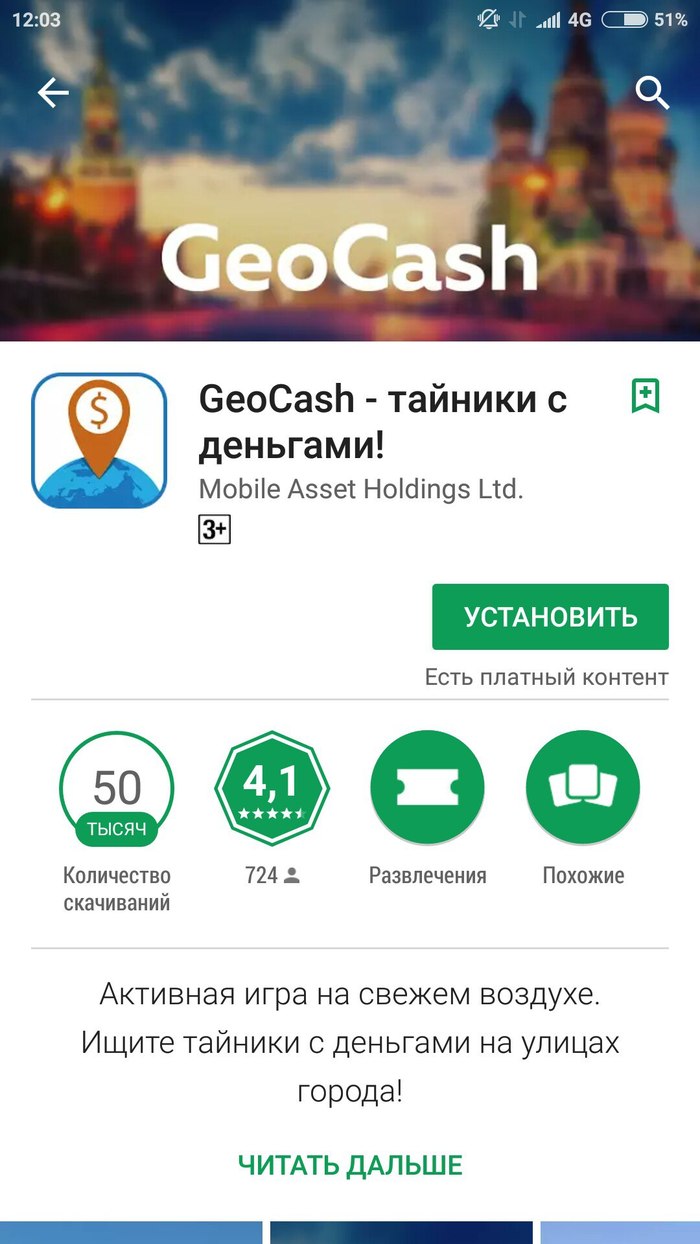Tap the УСТАНОВИТЬ install button

point(550,617)
